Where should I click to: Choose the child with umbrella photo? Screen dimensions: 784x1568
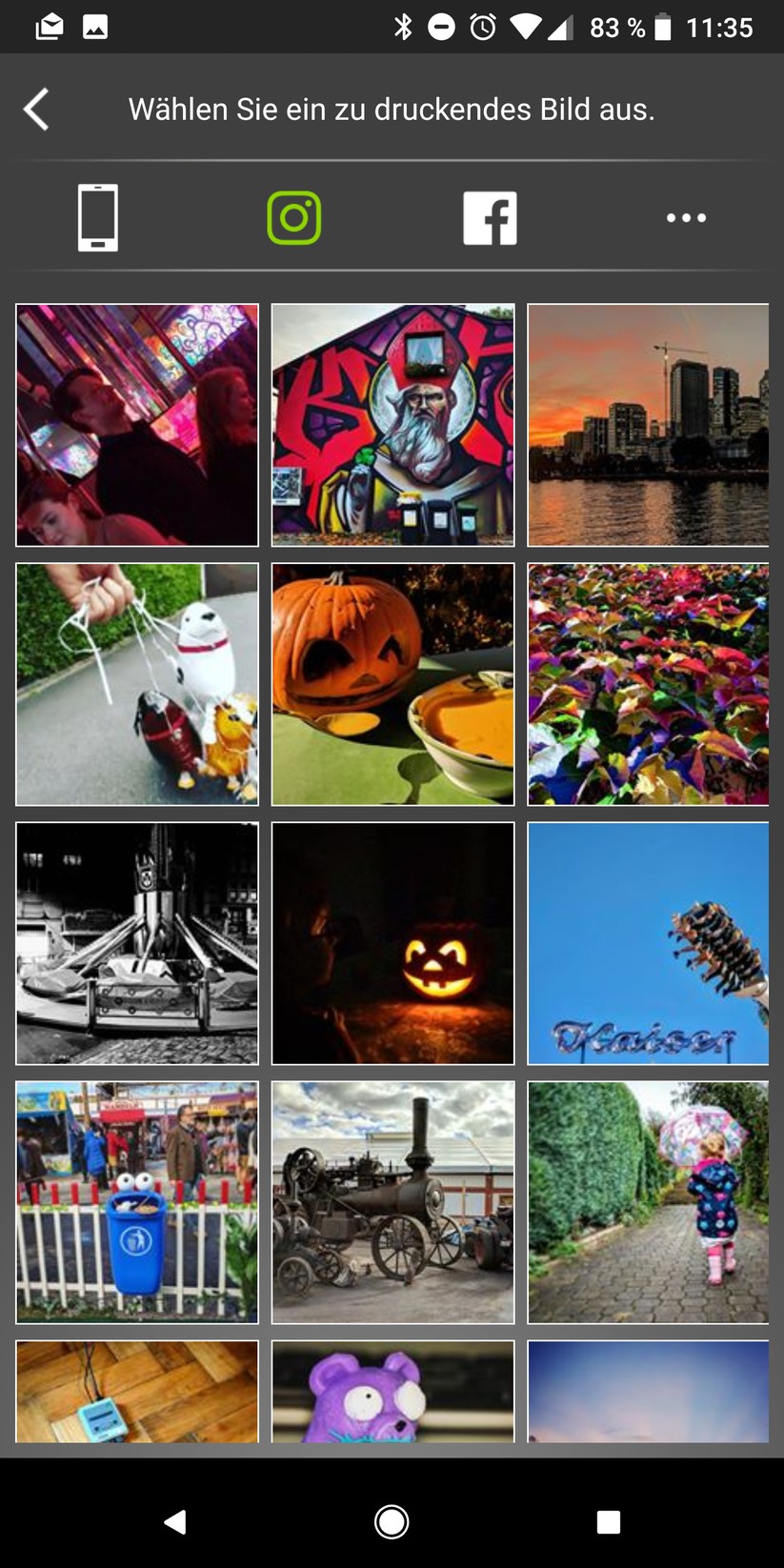[648, 1202]
